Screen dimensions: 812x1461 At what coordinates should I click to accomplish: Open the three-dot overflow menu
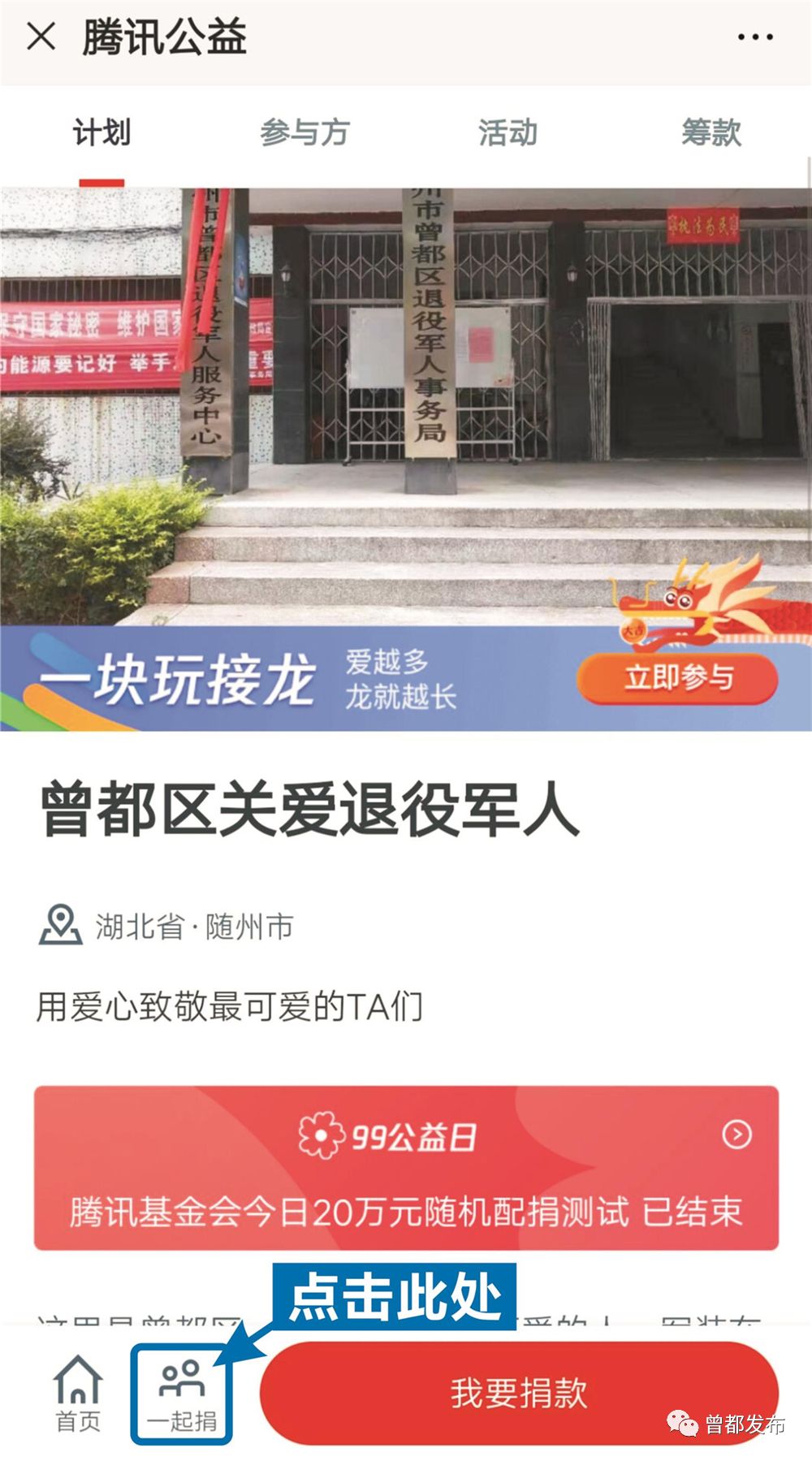pyautogui.click(x=754, y=37)
